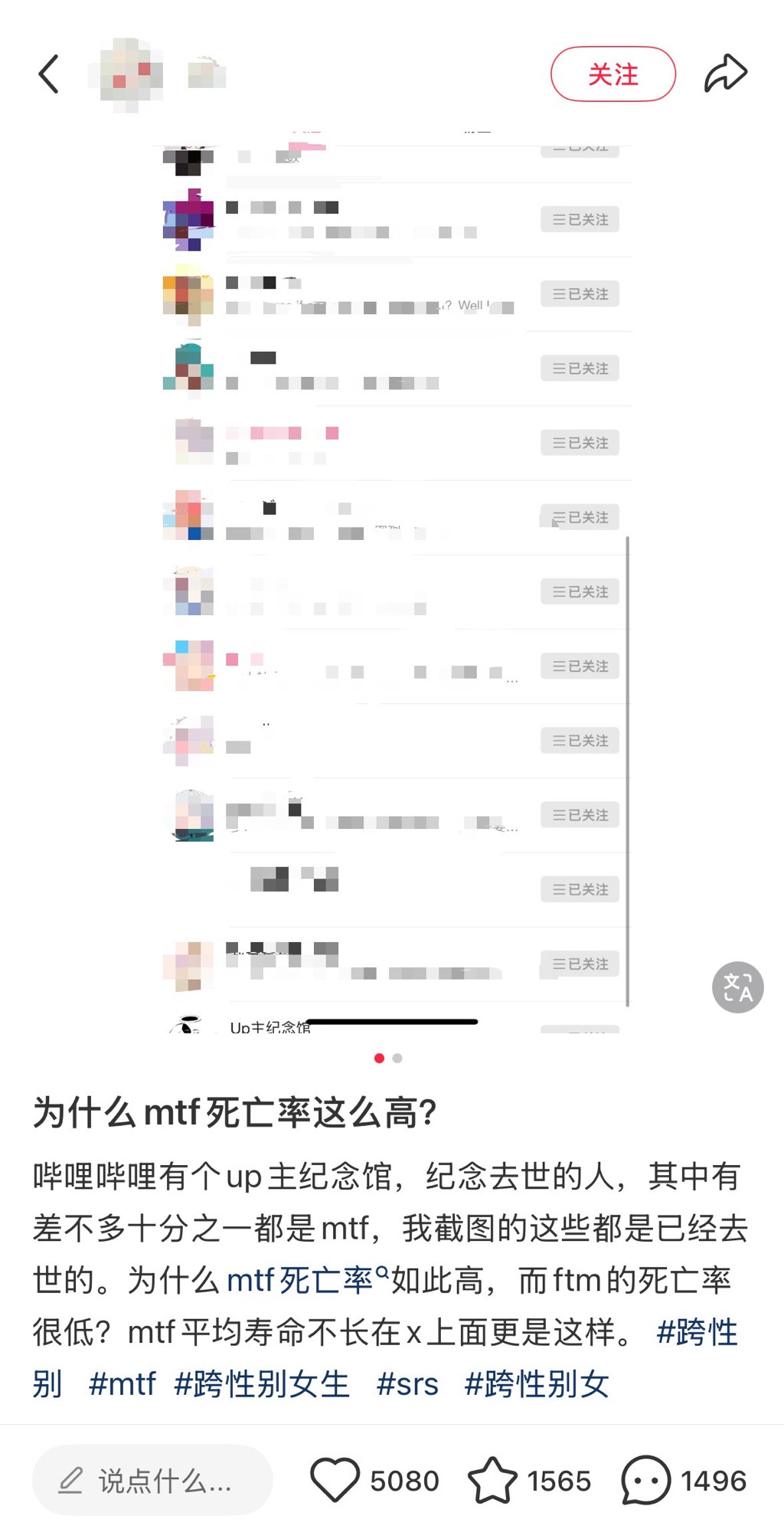Open the #mtf hashtag
Viewport: 784px width, 1532px height.
(x=122, y=1384)
